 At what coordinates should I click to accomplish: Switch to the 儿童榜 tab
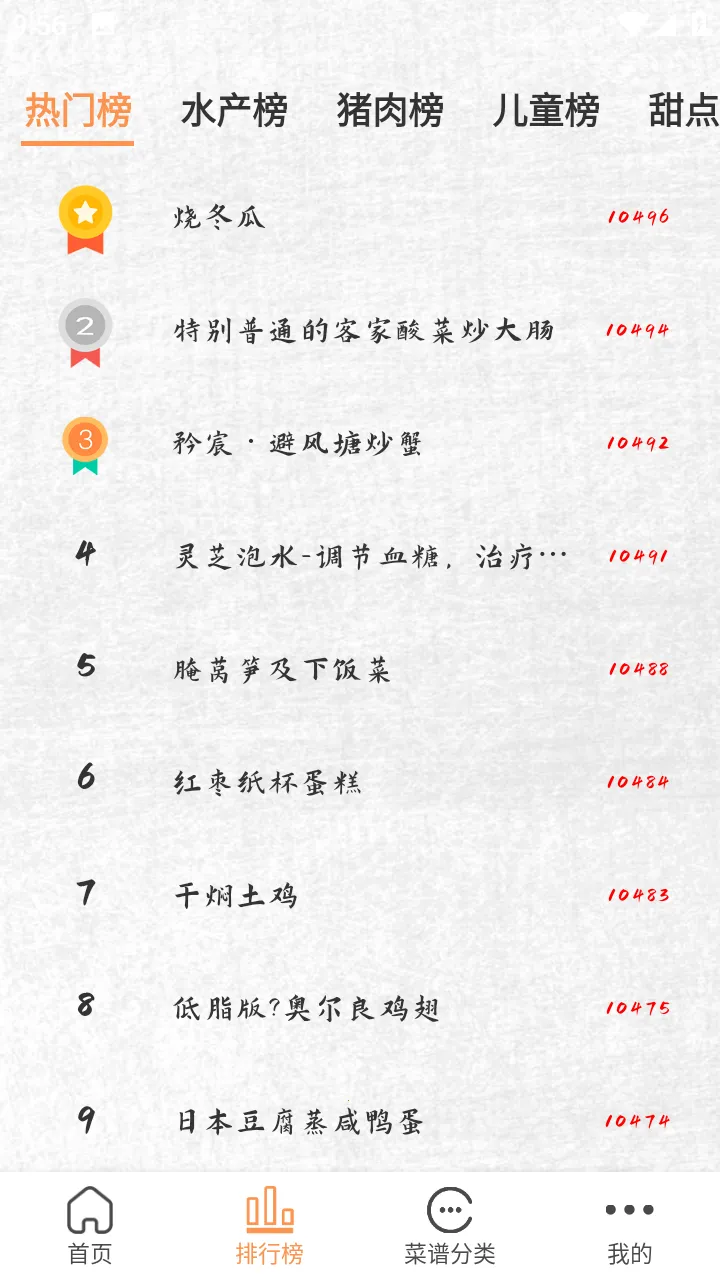point(546,111)
